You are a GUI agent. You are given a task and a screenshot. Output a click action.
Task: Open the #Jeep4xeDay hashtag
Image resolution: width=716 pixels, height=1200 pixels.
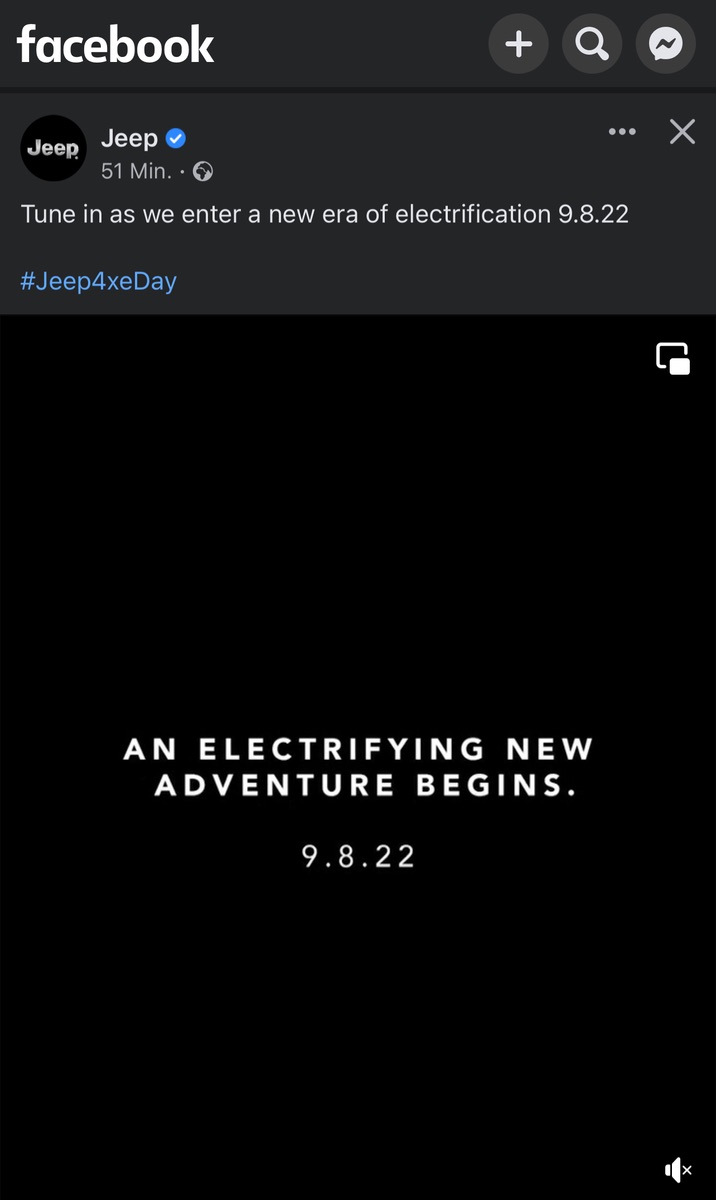tap(98, 281)
